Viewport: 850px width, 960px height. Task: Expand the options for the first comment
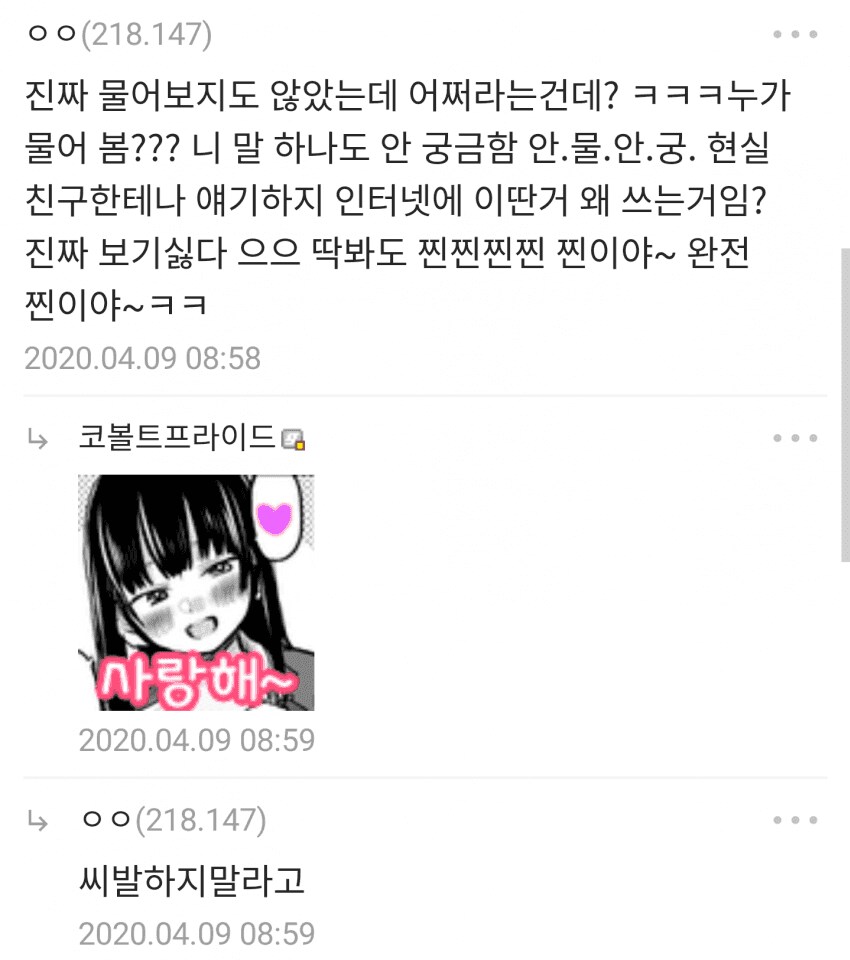793,35
